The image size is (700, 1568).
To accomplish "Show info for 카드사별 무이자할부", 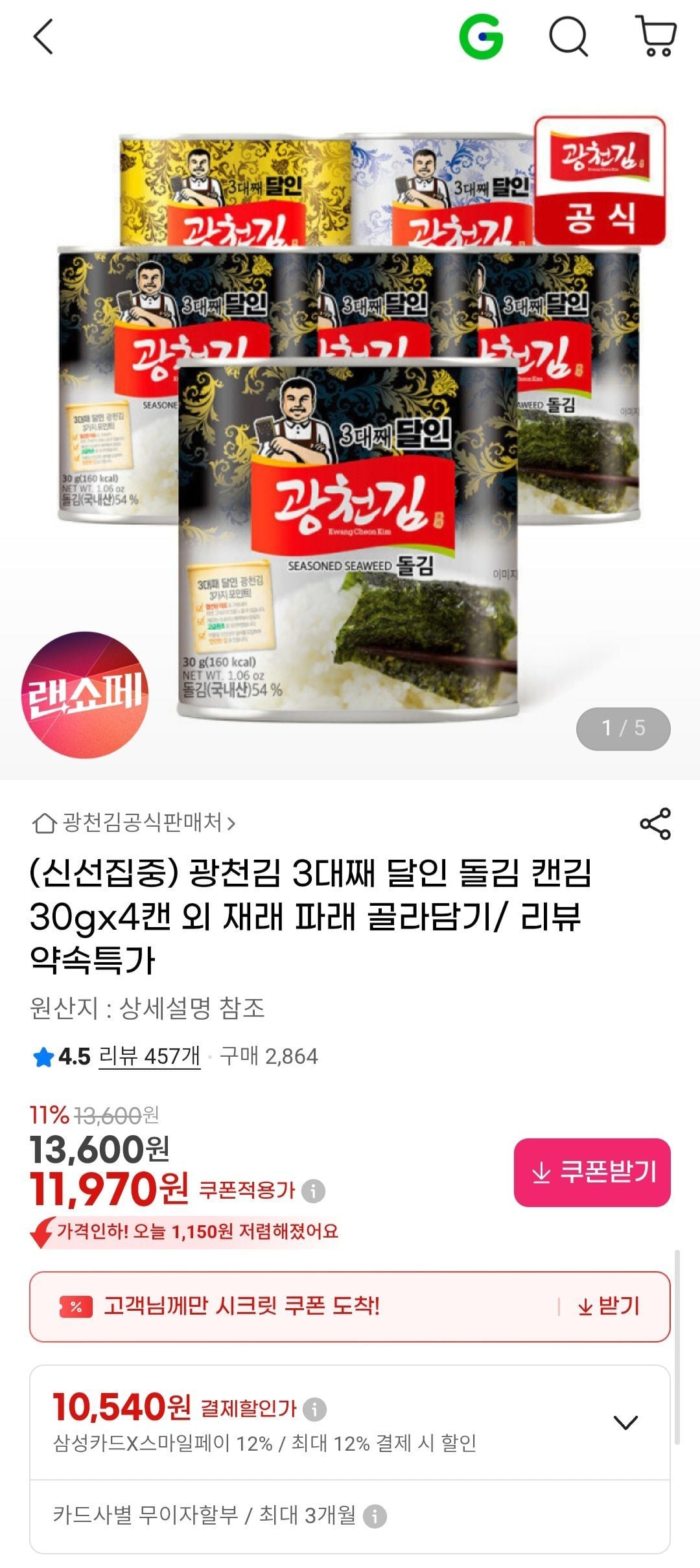I will tap(375, 1516).
